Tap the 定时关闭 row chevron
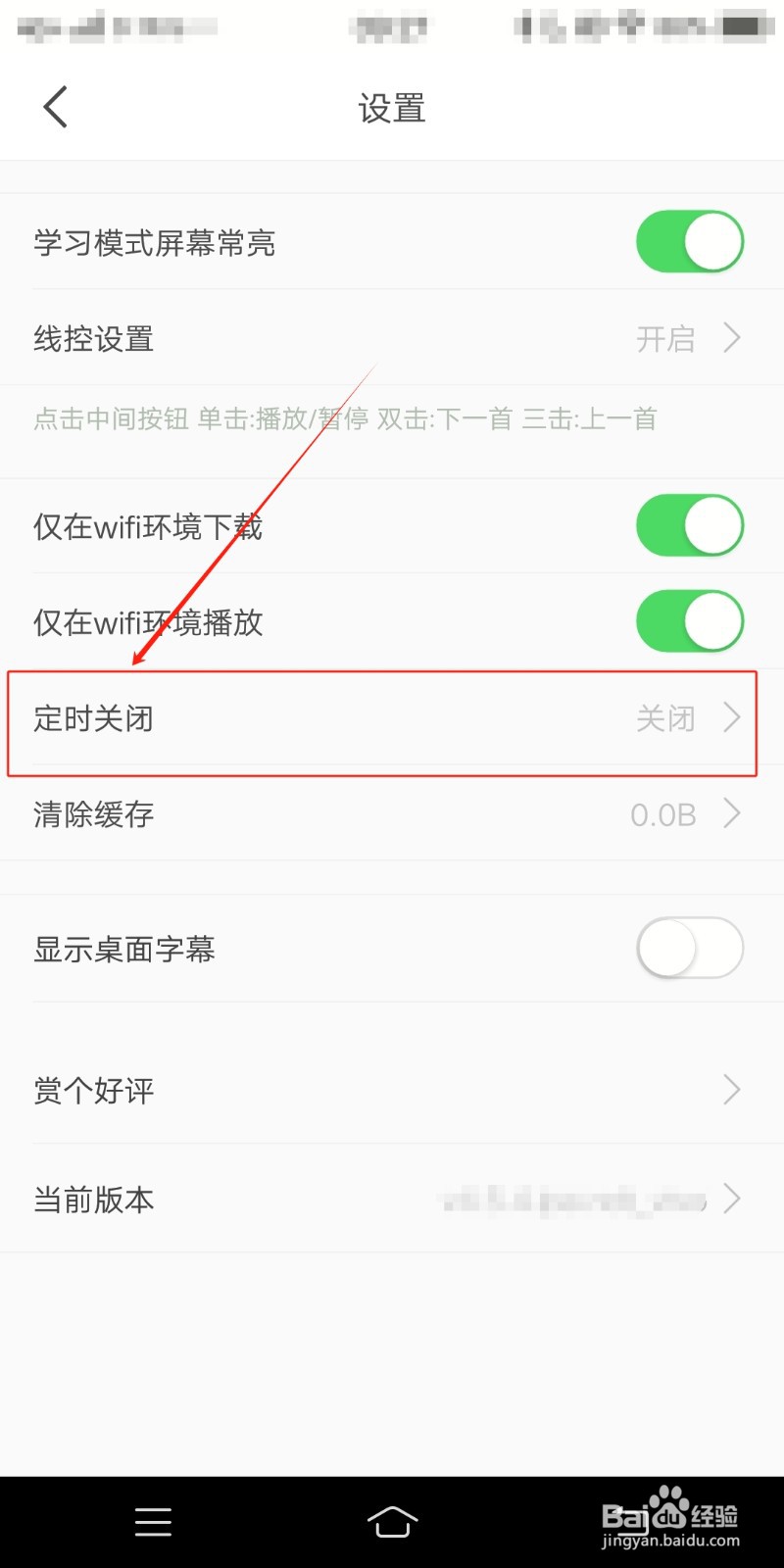Screen dimensions: 784x1568 tap(731, 718)
